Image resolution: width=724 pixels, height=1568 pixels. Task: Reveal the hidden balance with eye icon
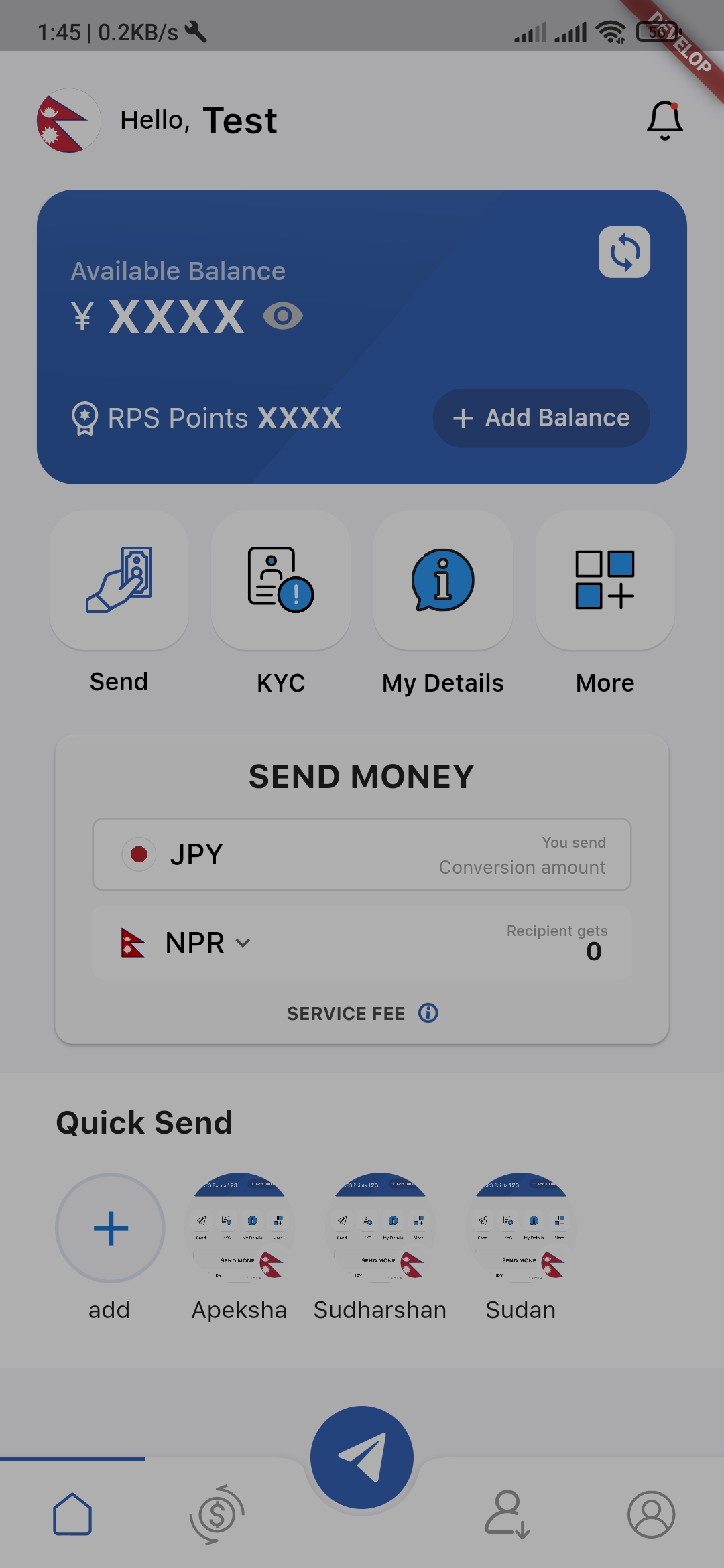(283, 316)
